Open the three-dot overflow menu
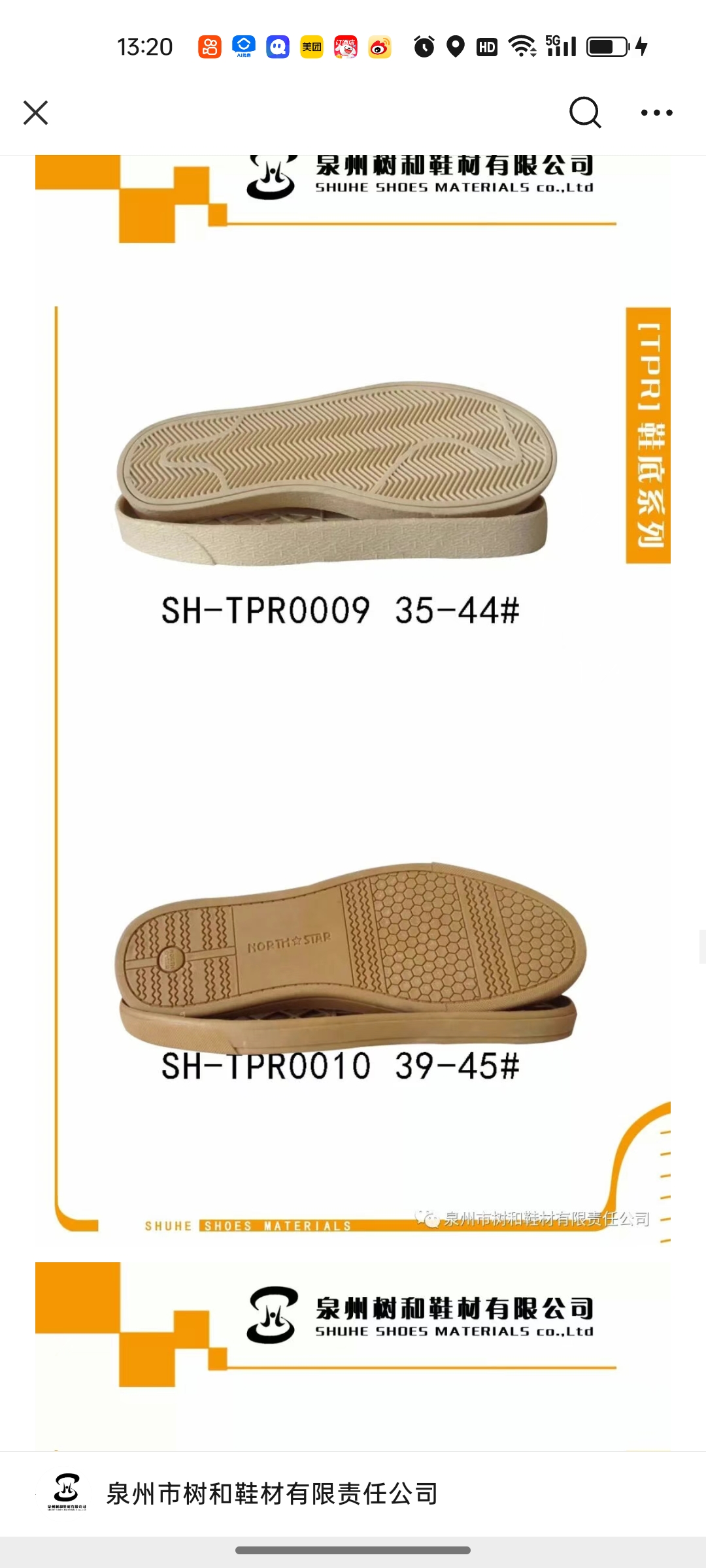 [x=656, y=112]
